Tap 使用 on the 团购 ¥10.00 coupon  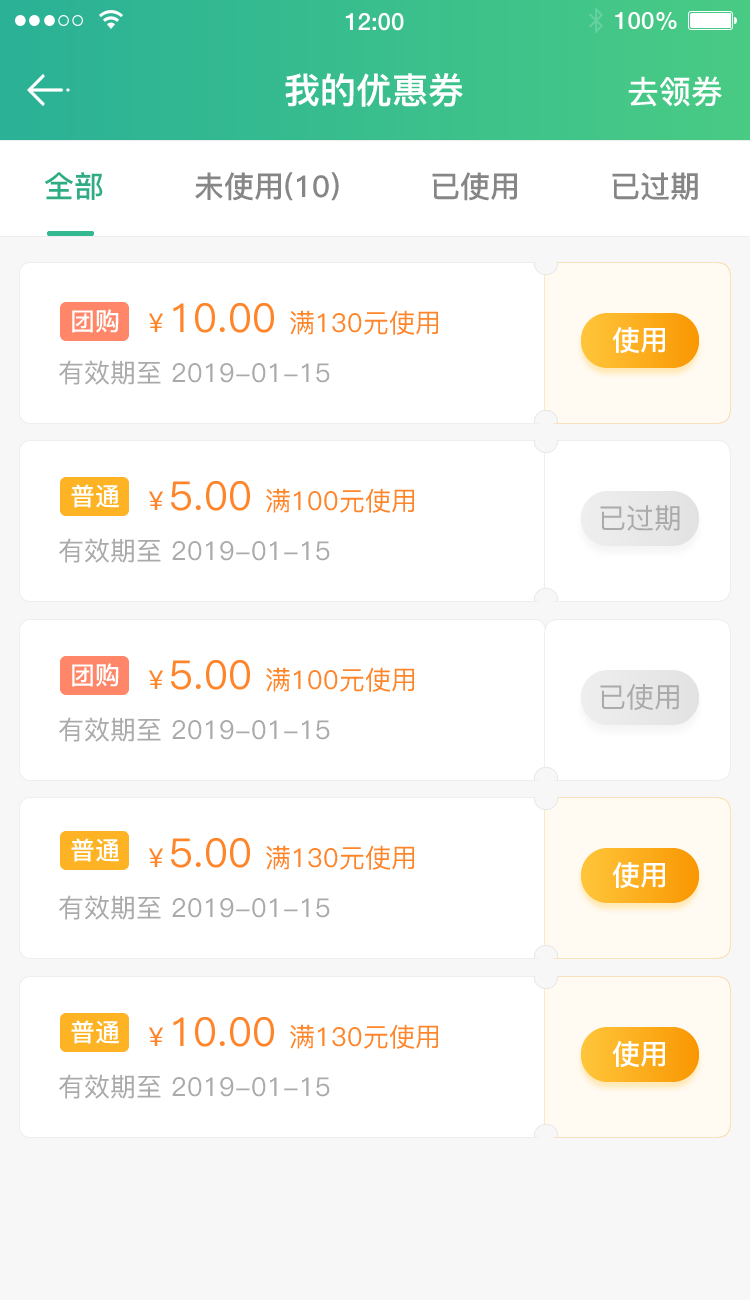[639, 341]
